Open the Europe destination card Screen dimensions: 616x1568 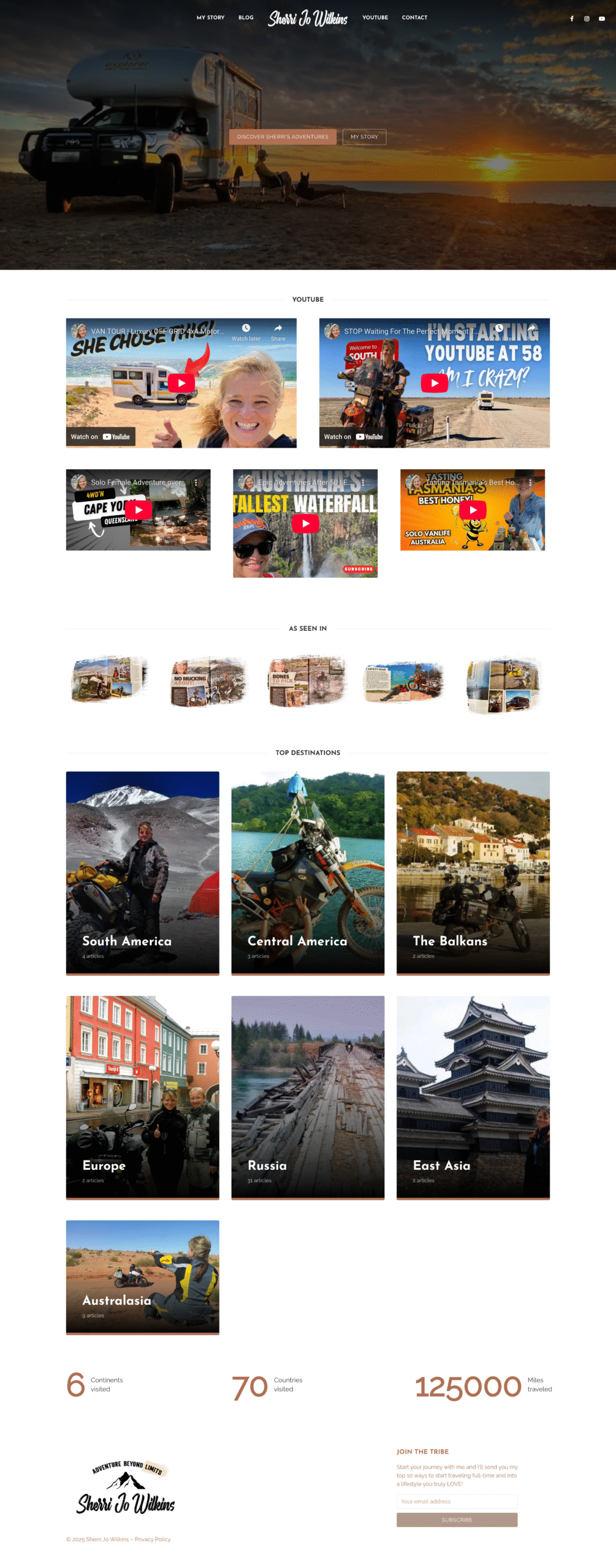point(142,1096)
